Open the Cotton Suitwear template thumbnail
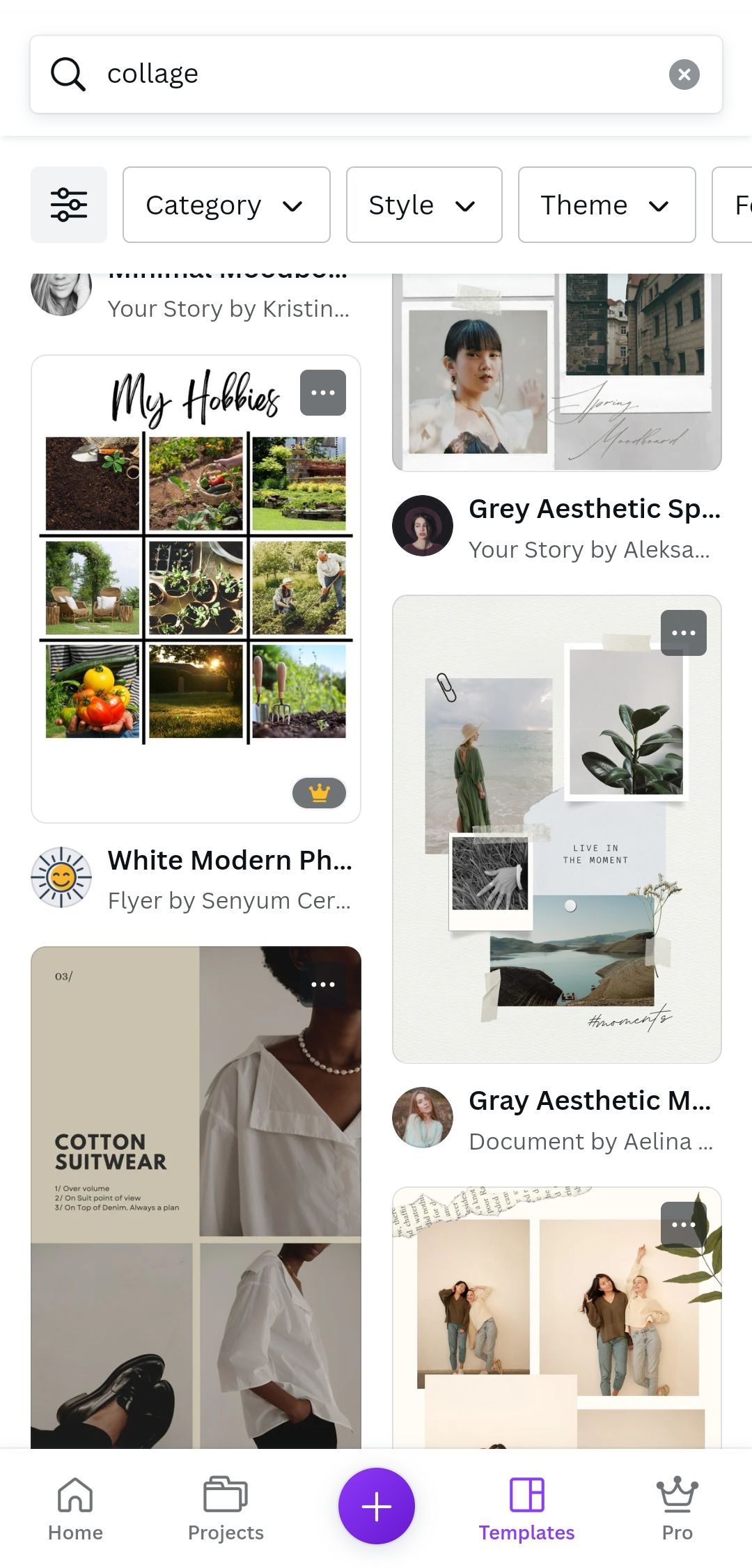This screenshot has height=1568, width=752. coord(196,1184)
